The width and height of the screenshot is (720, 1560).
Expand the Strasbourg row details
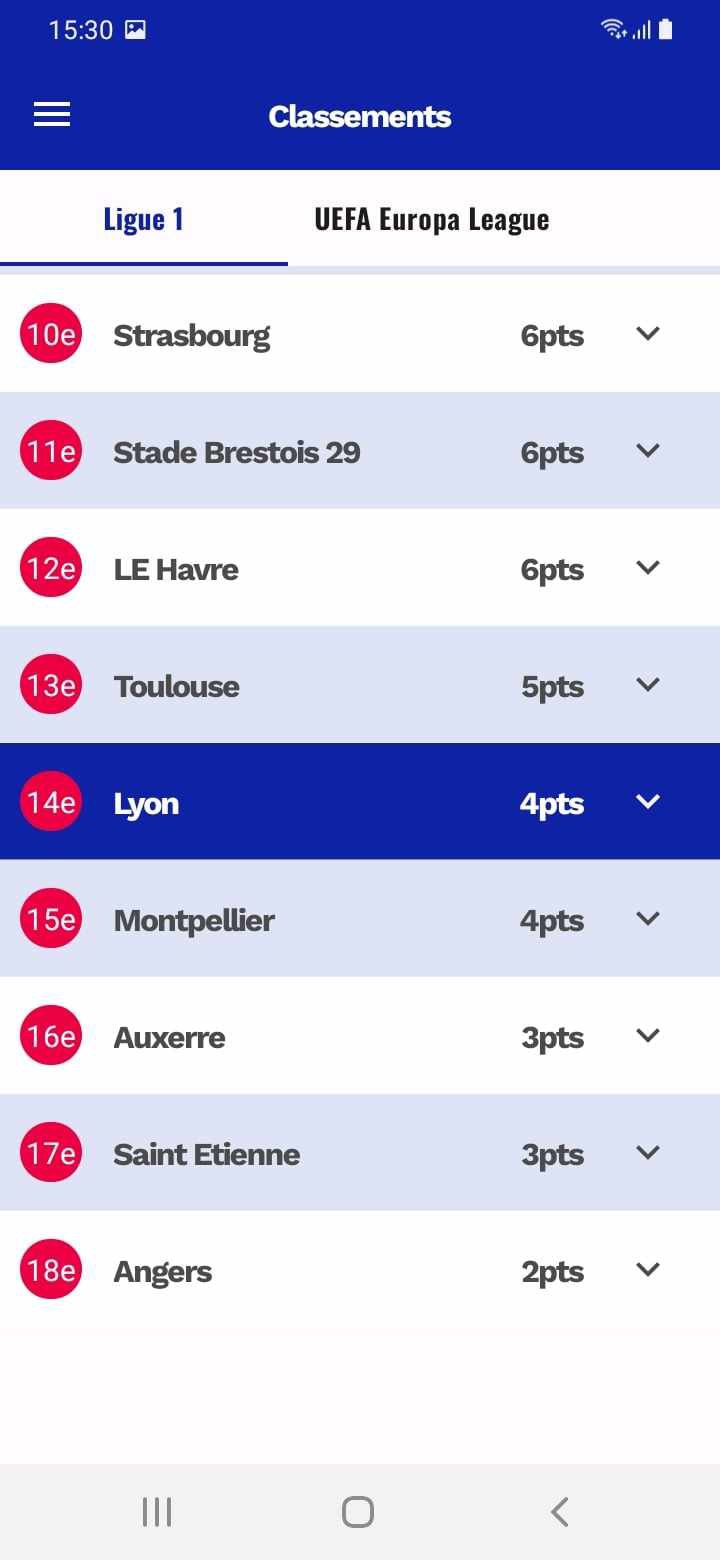pyautogui.click(x=648, y=334)
